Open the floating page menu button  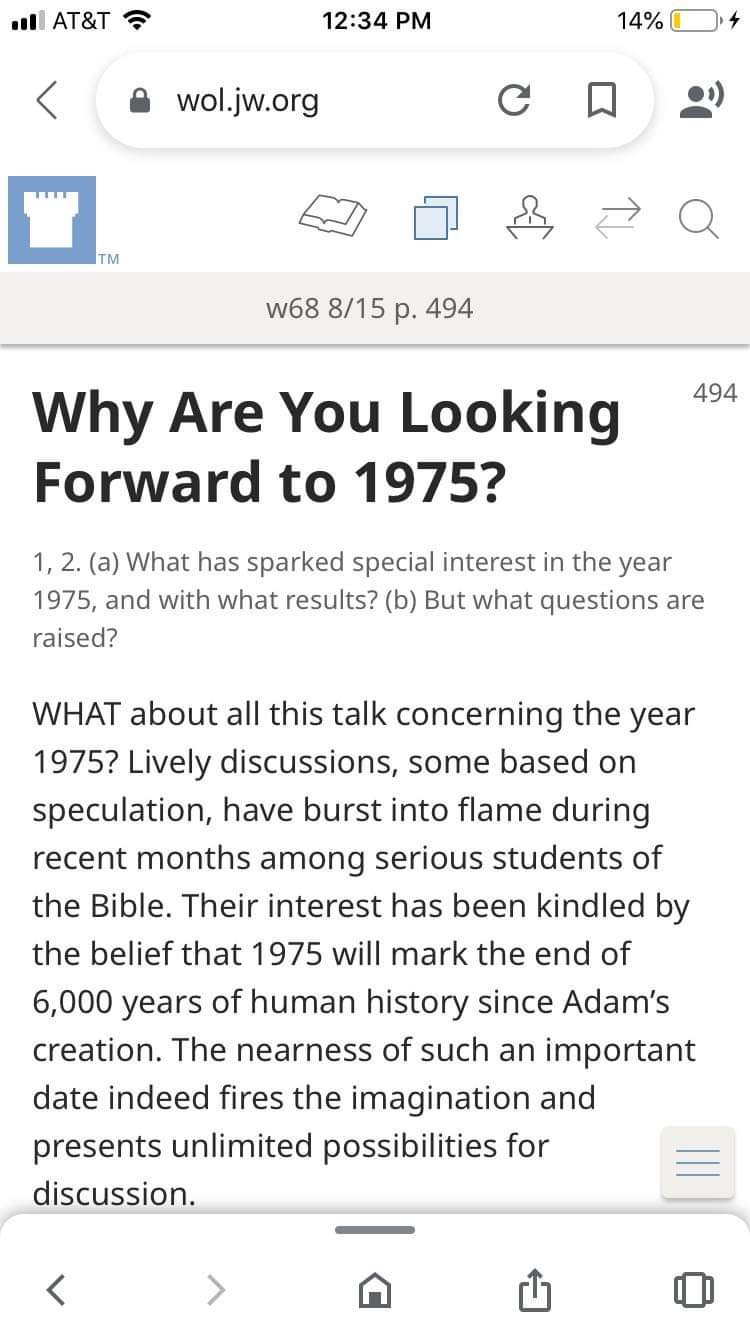698,1162
